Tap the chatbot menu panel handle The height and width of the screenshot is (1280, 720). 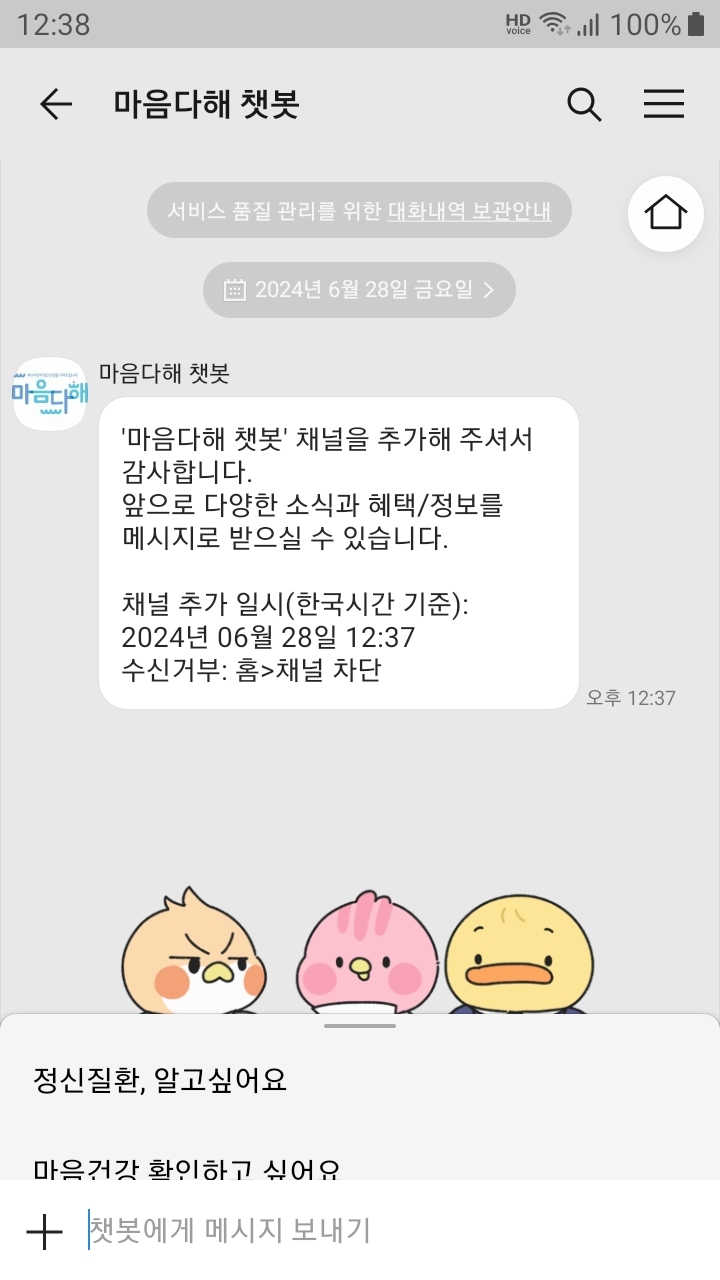[x=360, y=1026]
